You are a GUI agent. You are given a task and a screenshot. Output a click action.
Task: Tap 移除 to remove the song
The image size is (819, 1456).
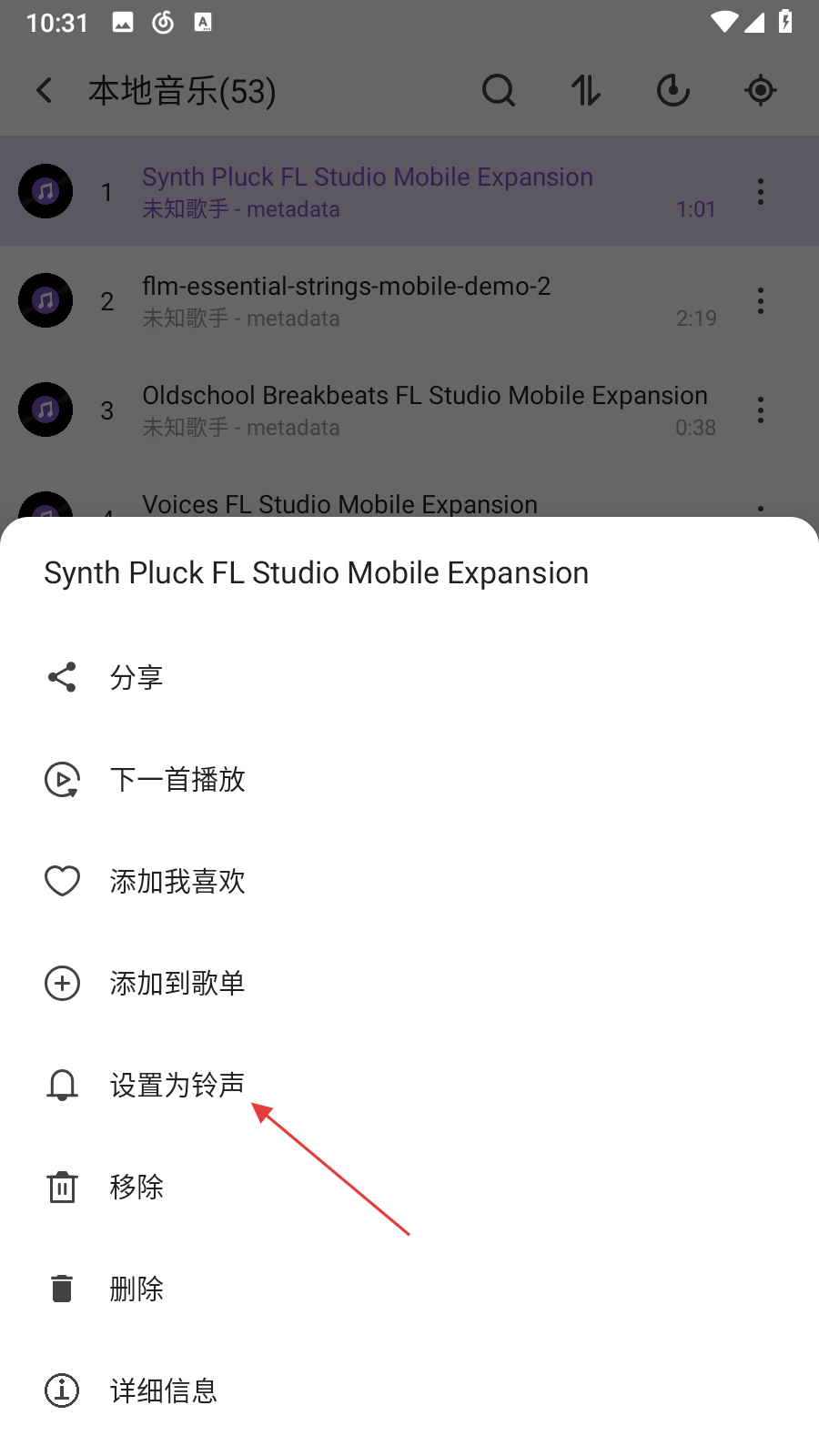(136, 1187)
